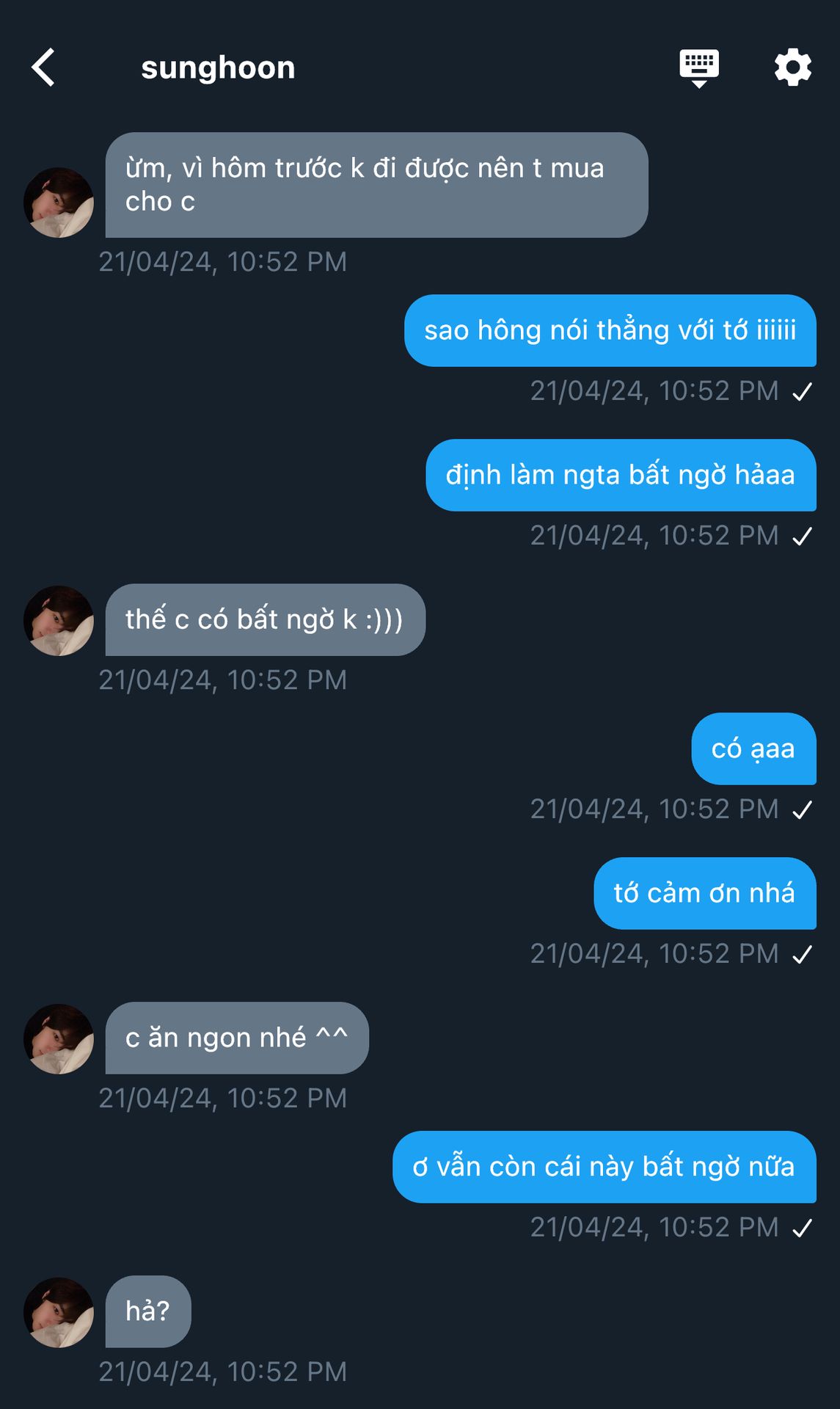
Task: Tap sunghoon's avatar beside the "hả?" message
Action: (59, 1312)
